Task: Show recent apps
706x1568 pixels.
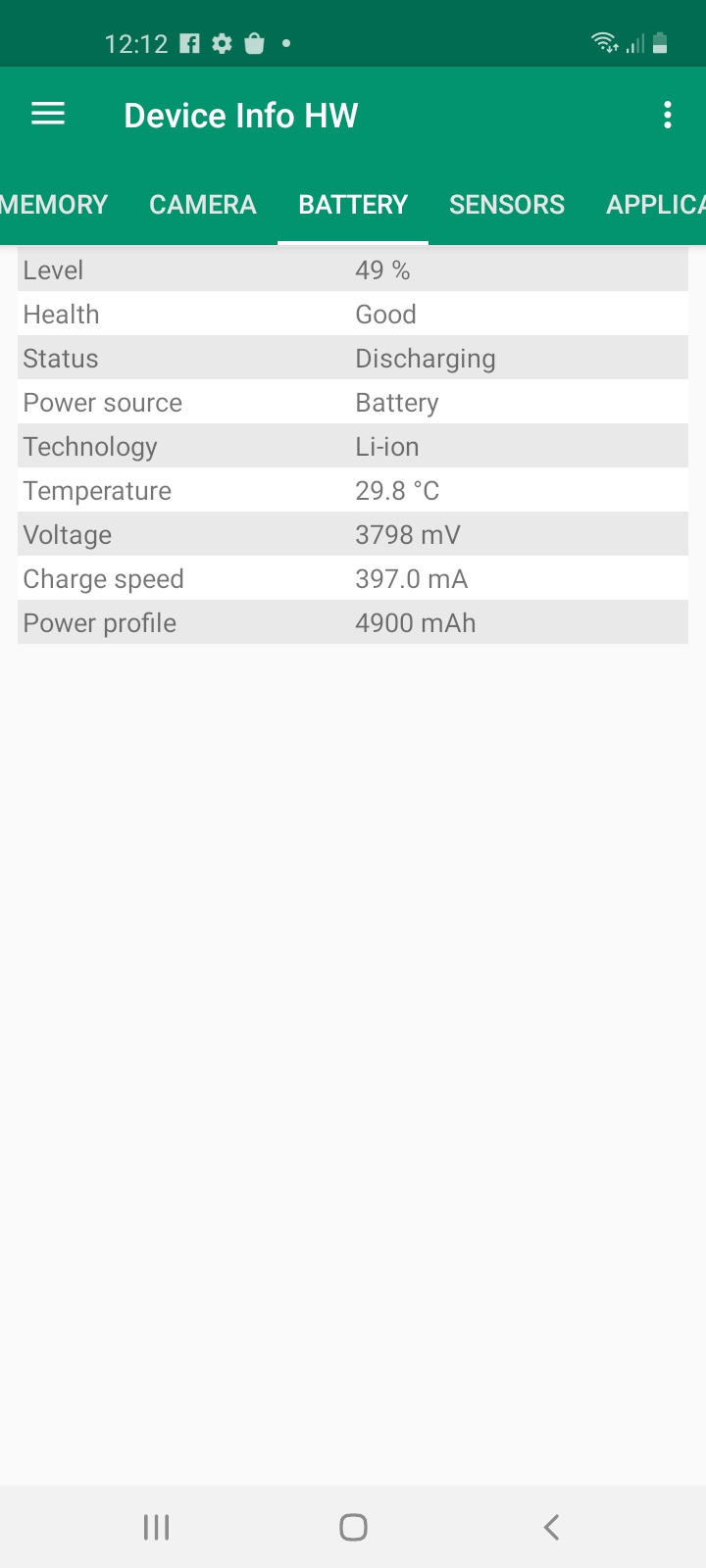Action: click(x=156, y=1527)
